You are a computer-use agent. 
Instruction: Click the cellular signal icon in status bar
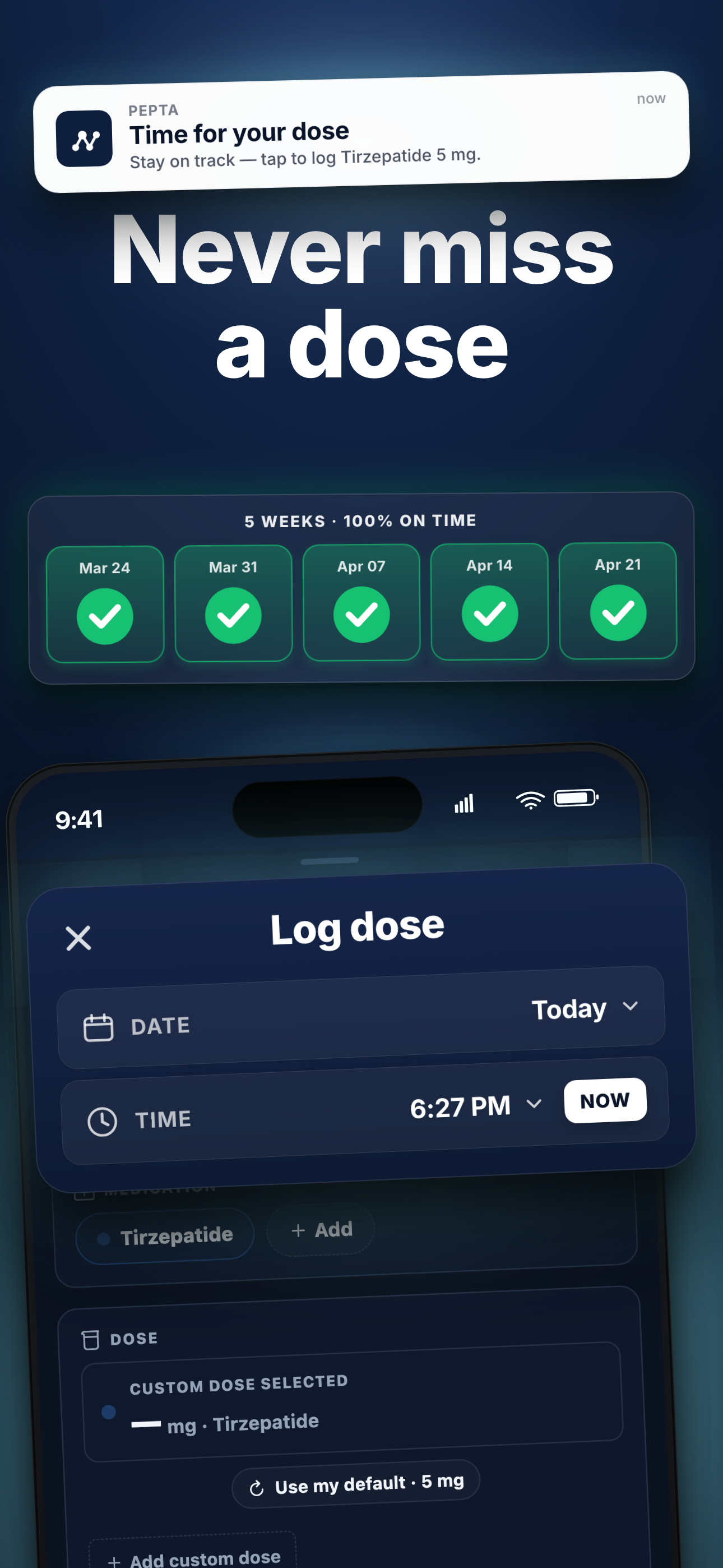pyautogui.click(x=465, y=804)
